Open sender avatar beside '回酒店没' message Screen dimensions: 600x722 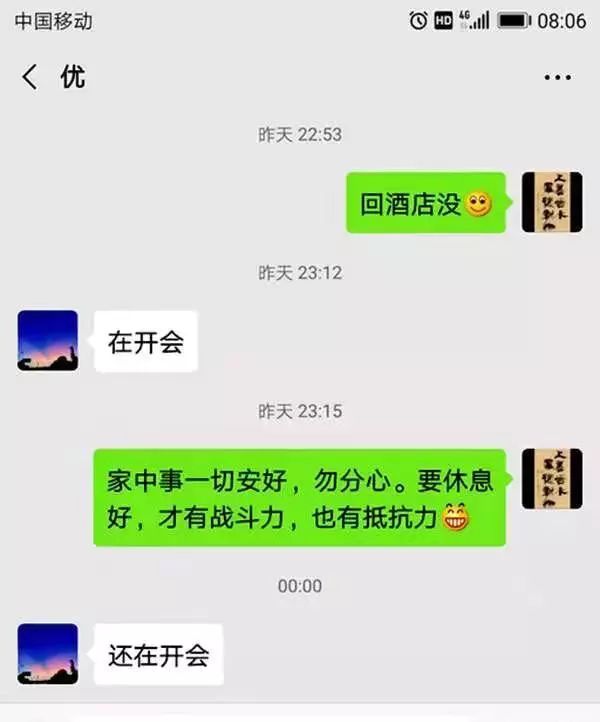pyautogui.click(x=551, y=203)
